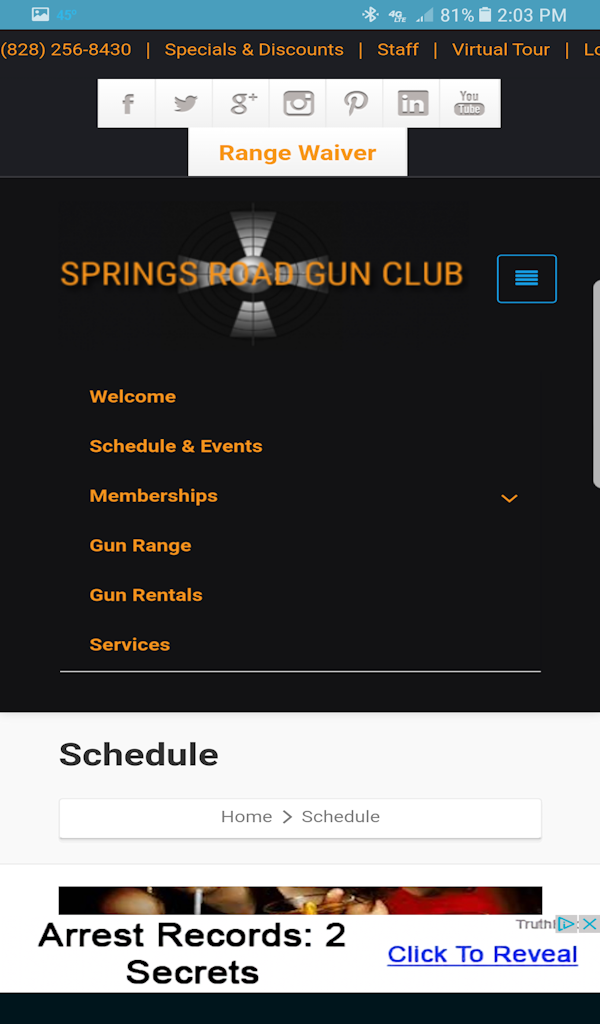The height and width of the screenshot is (1024, 600).
Task: Toggle the hamburger navigation menu
Action: 527,278
